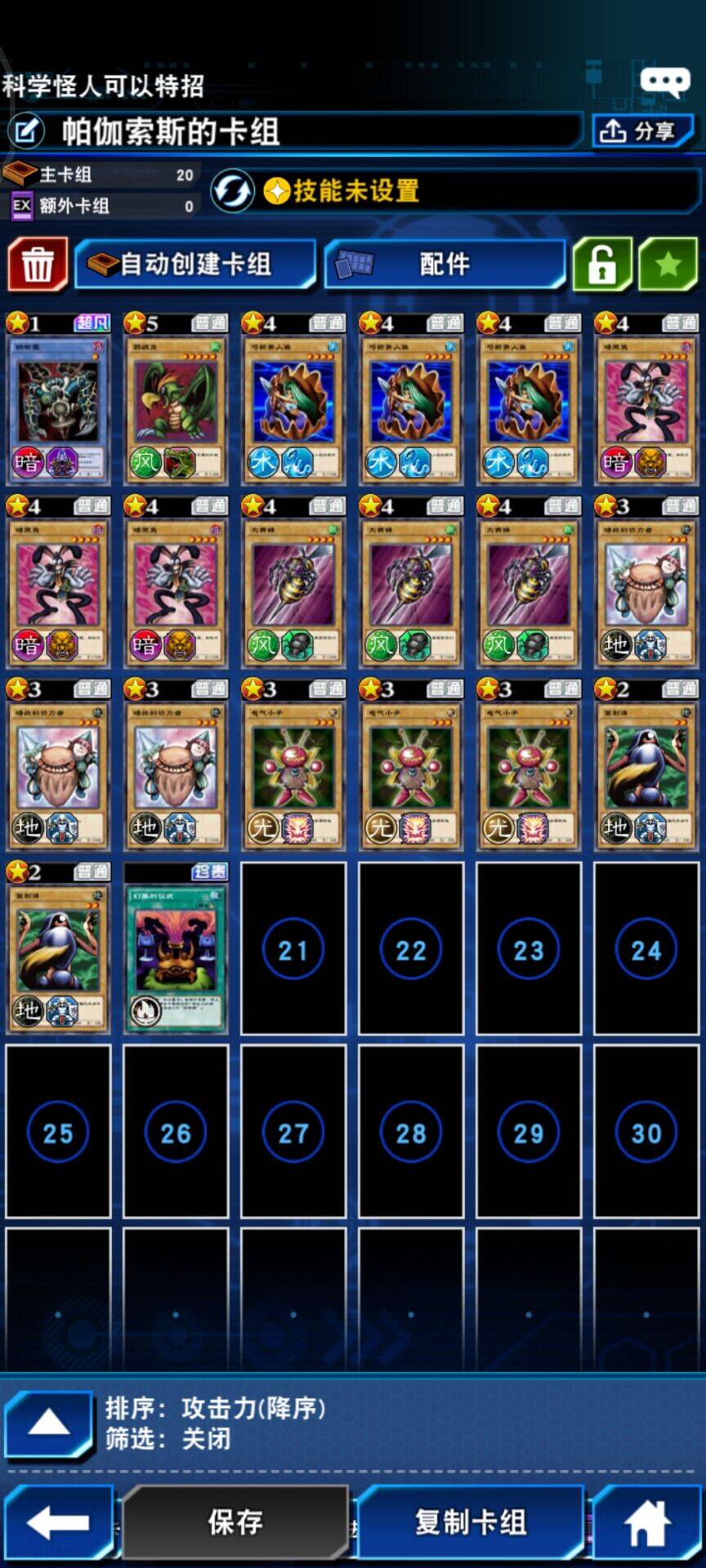Tap empty deck slot 21
The width and height of the screenshot is (706, 1568).
coord(293,949)
